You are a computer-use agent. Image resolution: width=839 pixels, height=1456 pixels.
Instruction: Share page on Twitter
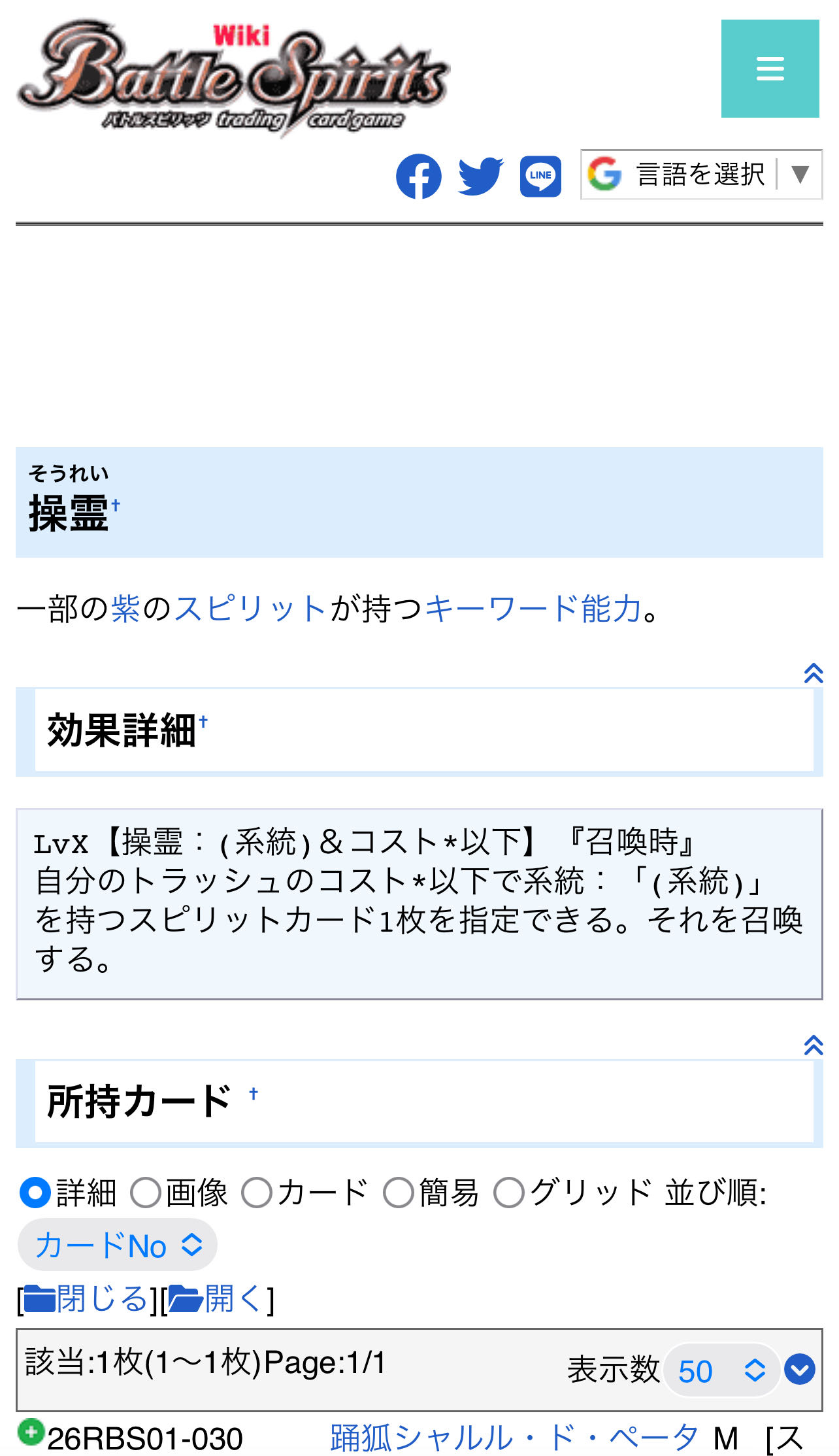tap(480, 176)
